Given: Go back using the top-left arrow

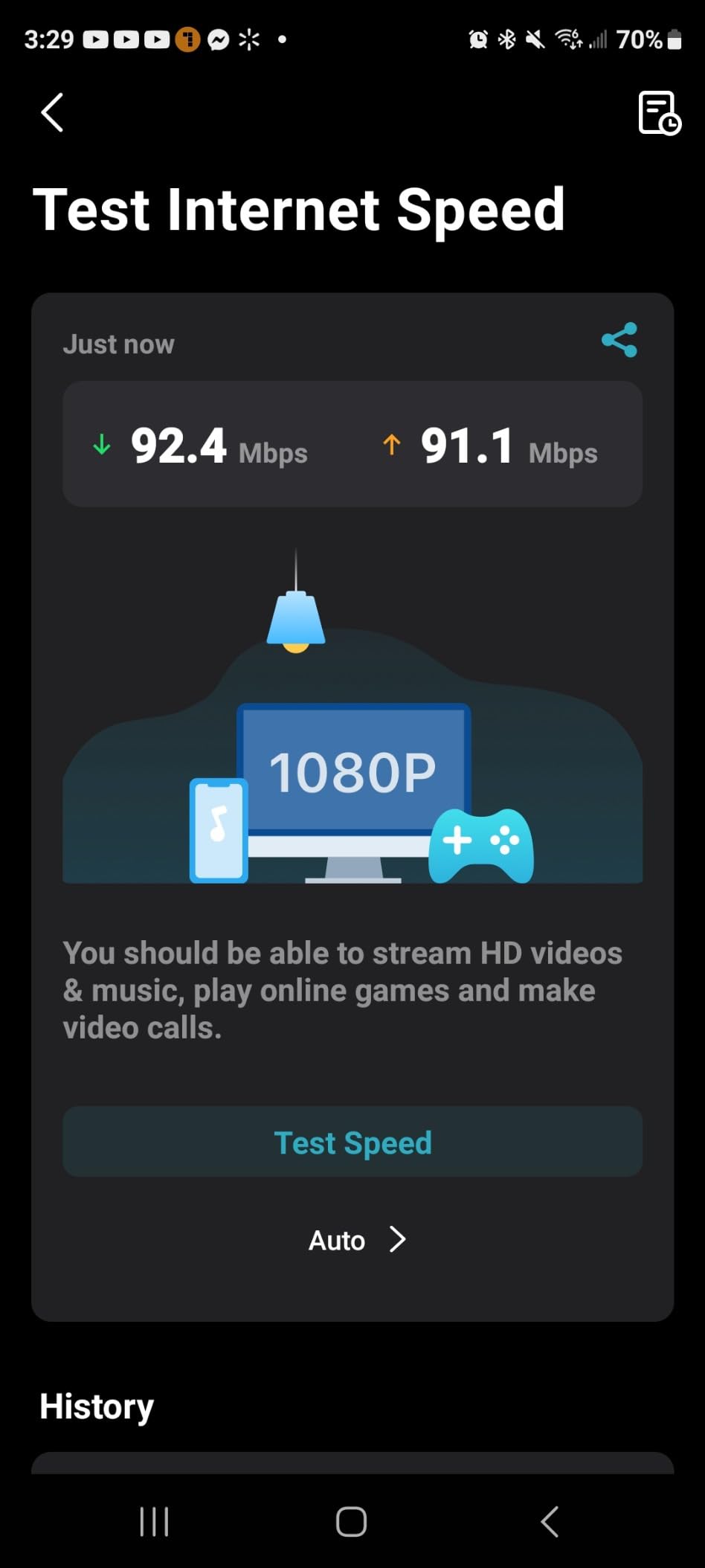Looking at the screenshot, I should (52, 113).
